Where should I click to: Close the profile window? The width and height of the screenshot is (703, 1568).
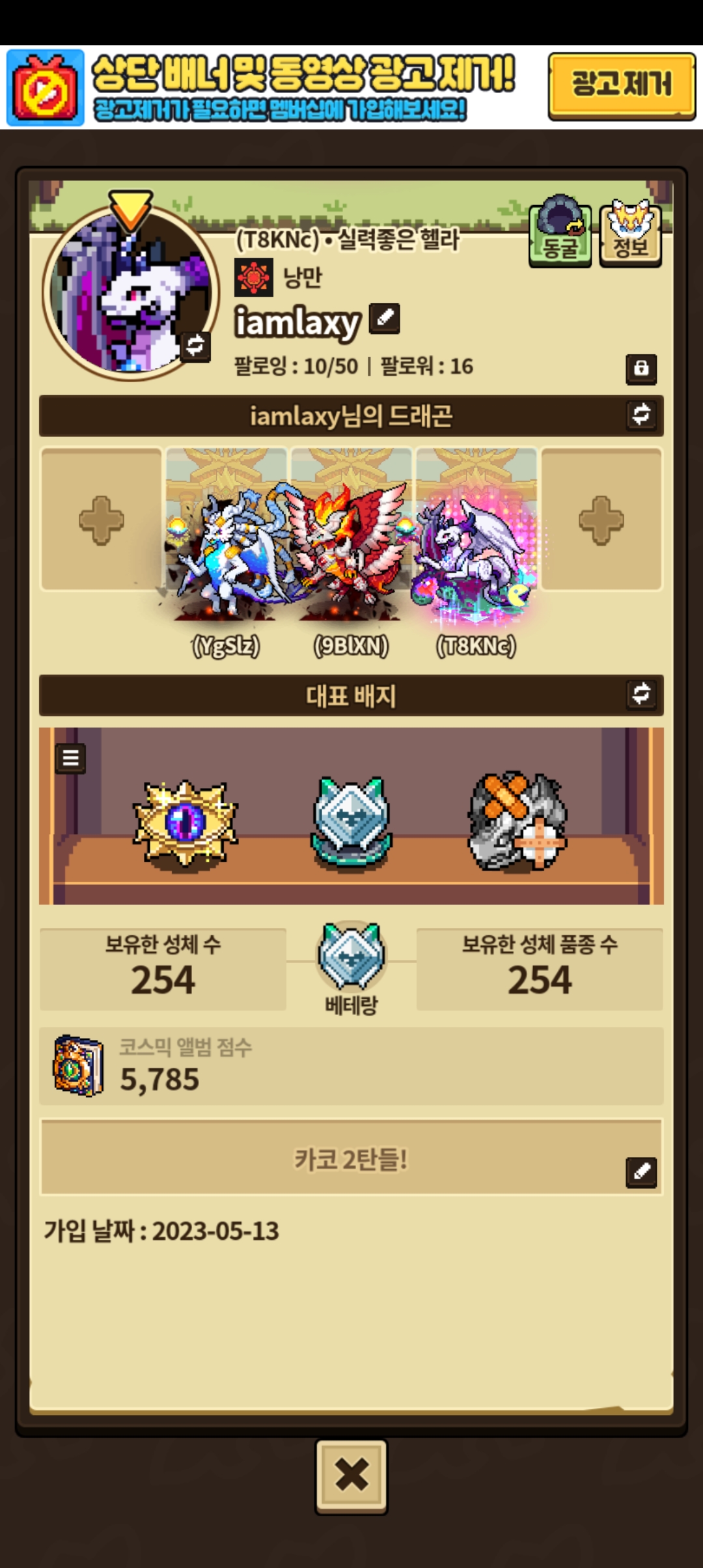[x=351, y=1476]
